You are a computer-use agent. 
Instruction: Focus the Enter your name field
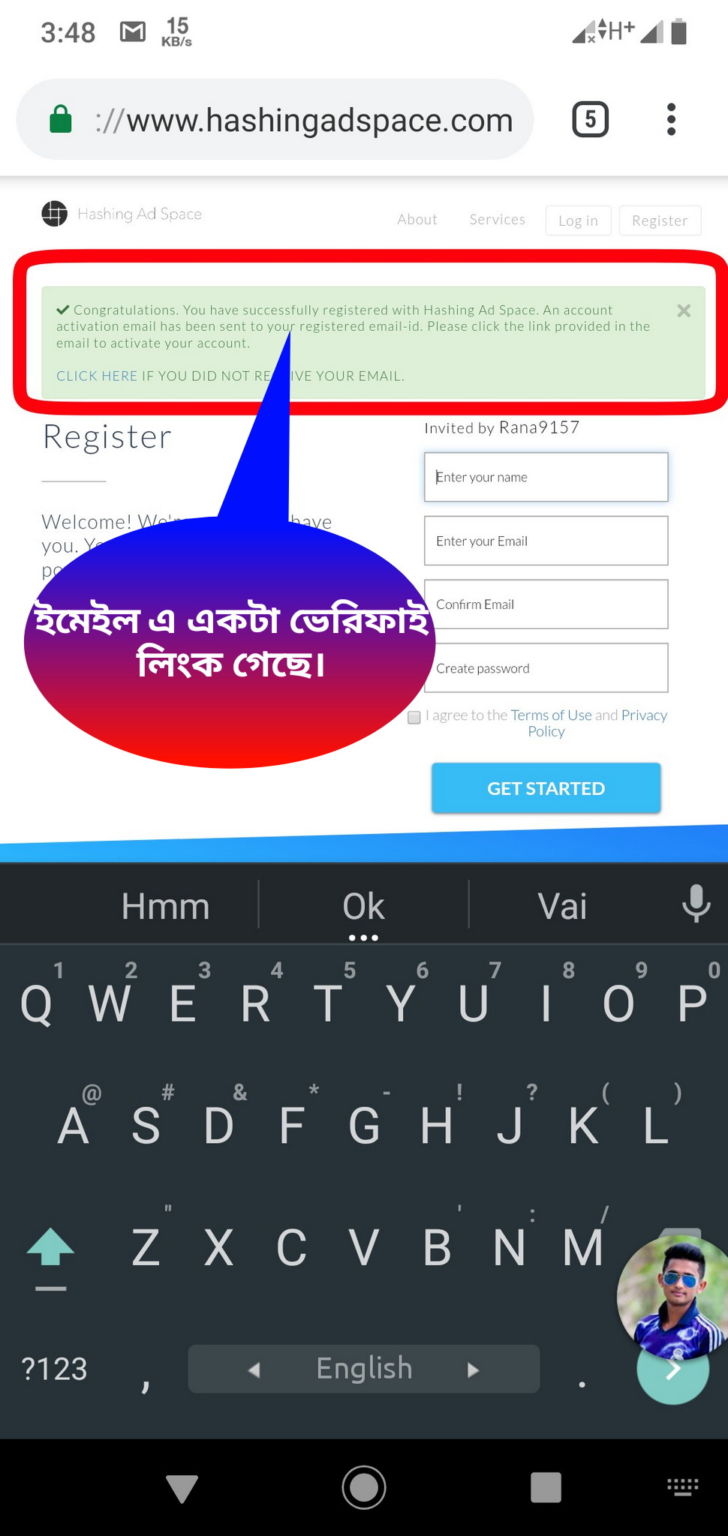point(546,477)
